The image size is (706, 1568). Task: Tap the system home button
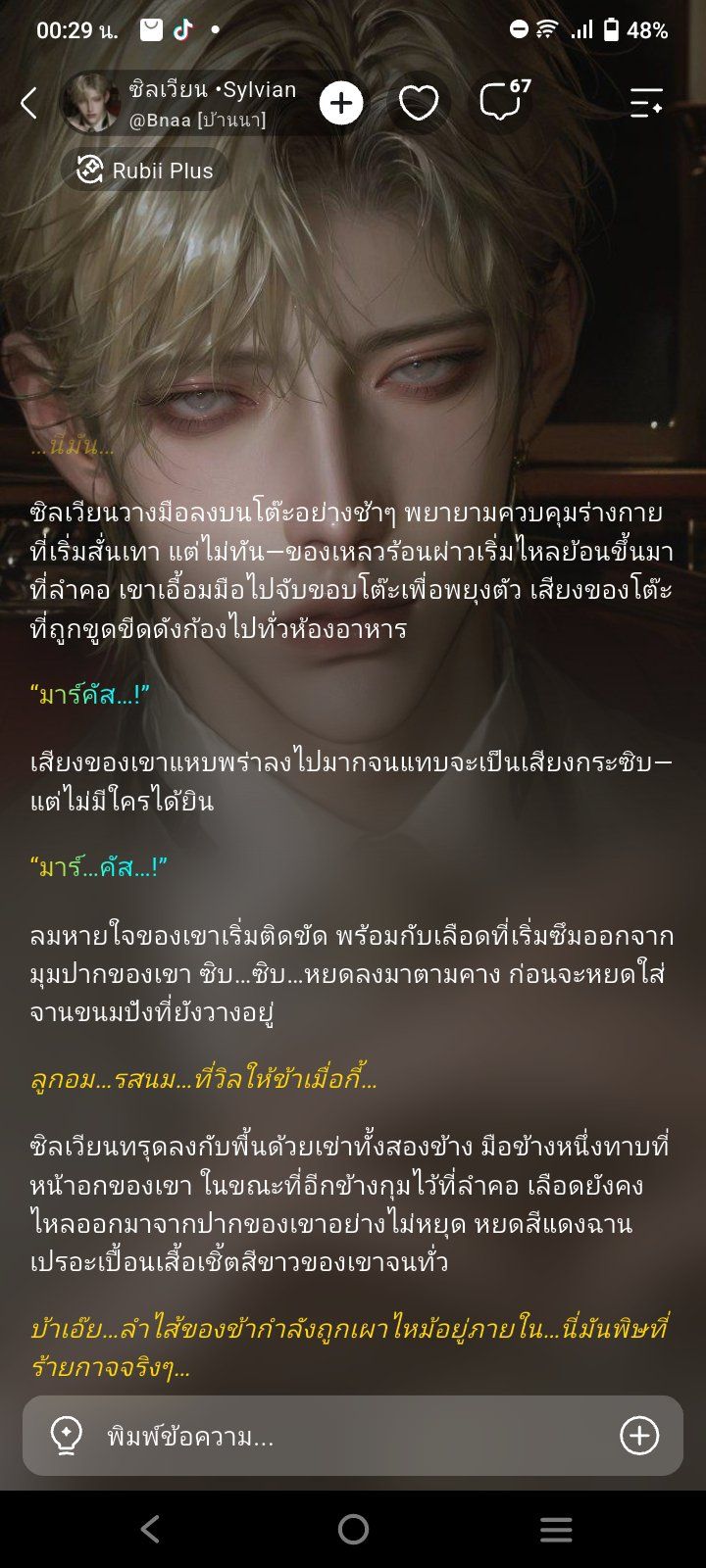pyautogui.click(x=353, y=1529)
